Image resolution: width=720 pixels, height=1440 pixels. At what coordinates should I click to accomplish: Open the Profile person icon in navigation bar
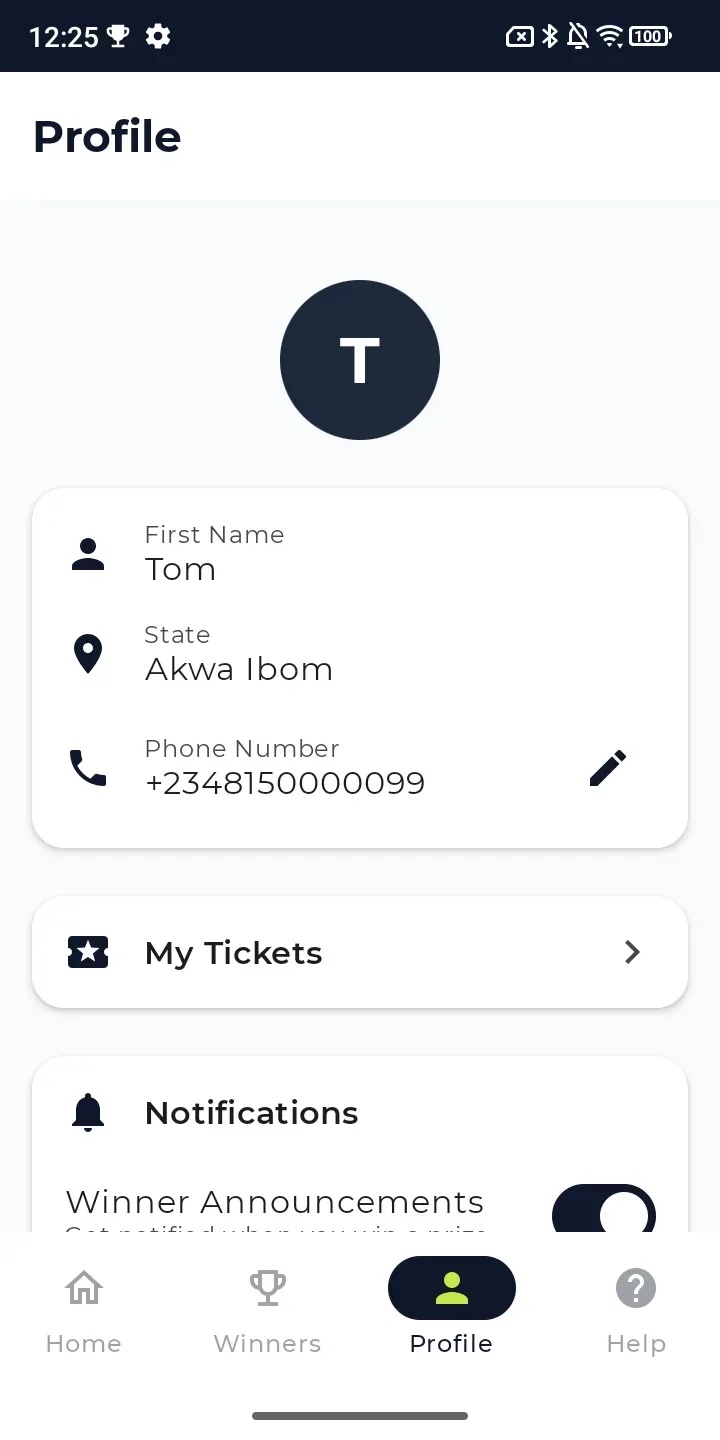click(451, 1287)
